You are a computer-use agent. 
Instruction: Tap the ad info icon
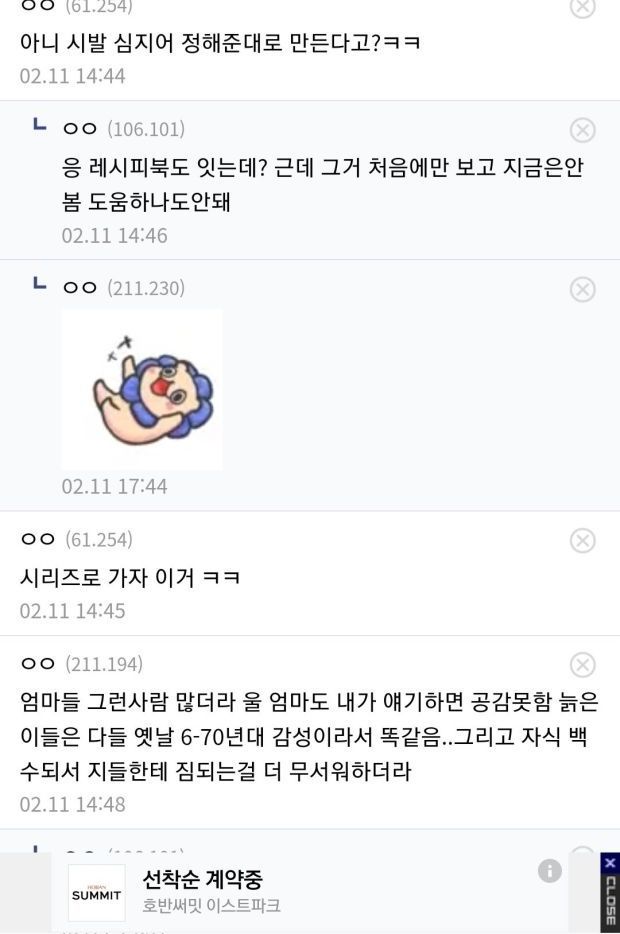tap(550, 871)
